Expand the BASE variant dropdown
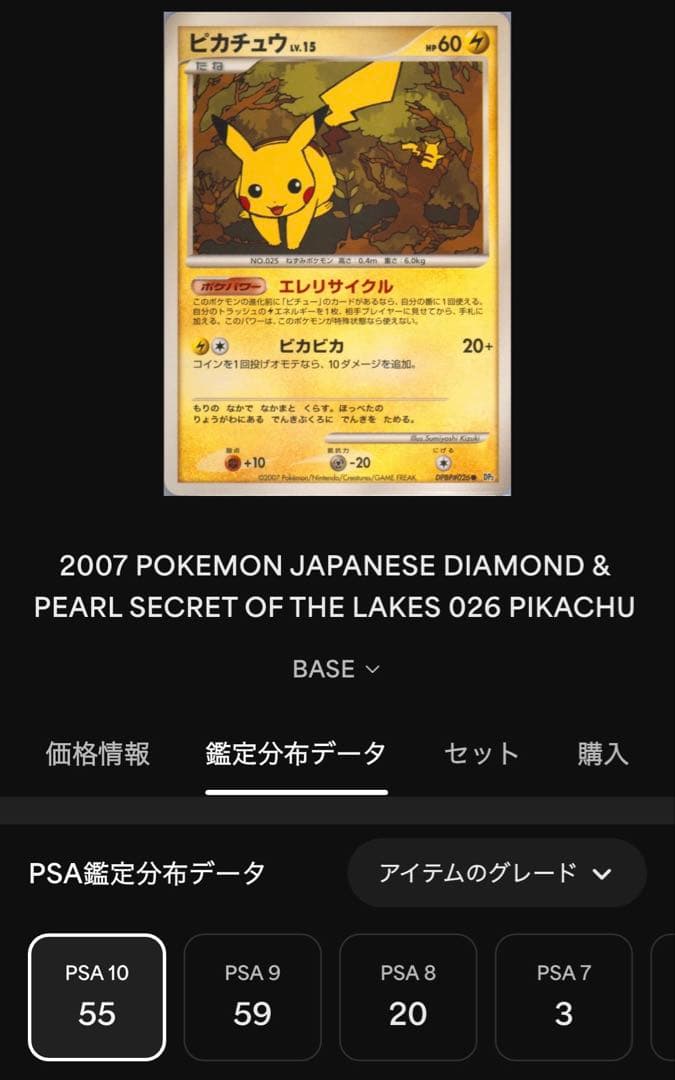This screenshot has width=675, height=1080. [x=336, y=669]
